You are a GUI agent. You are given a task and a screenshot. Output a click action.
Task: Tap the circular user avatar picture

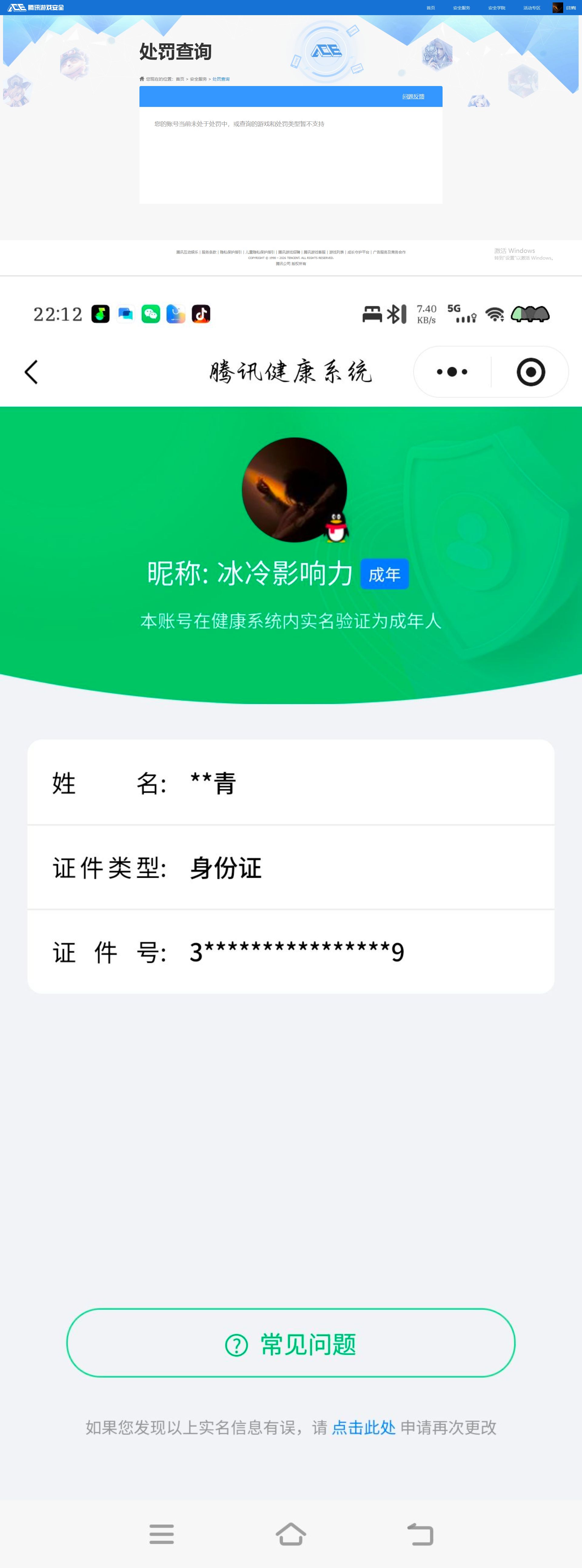pos(294,490)
